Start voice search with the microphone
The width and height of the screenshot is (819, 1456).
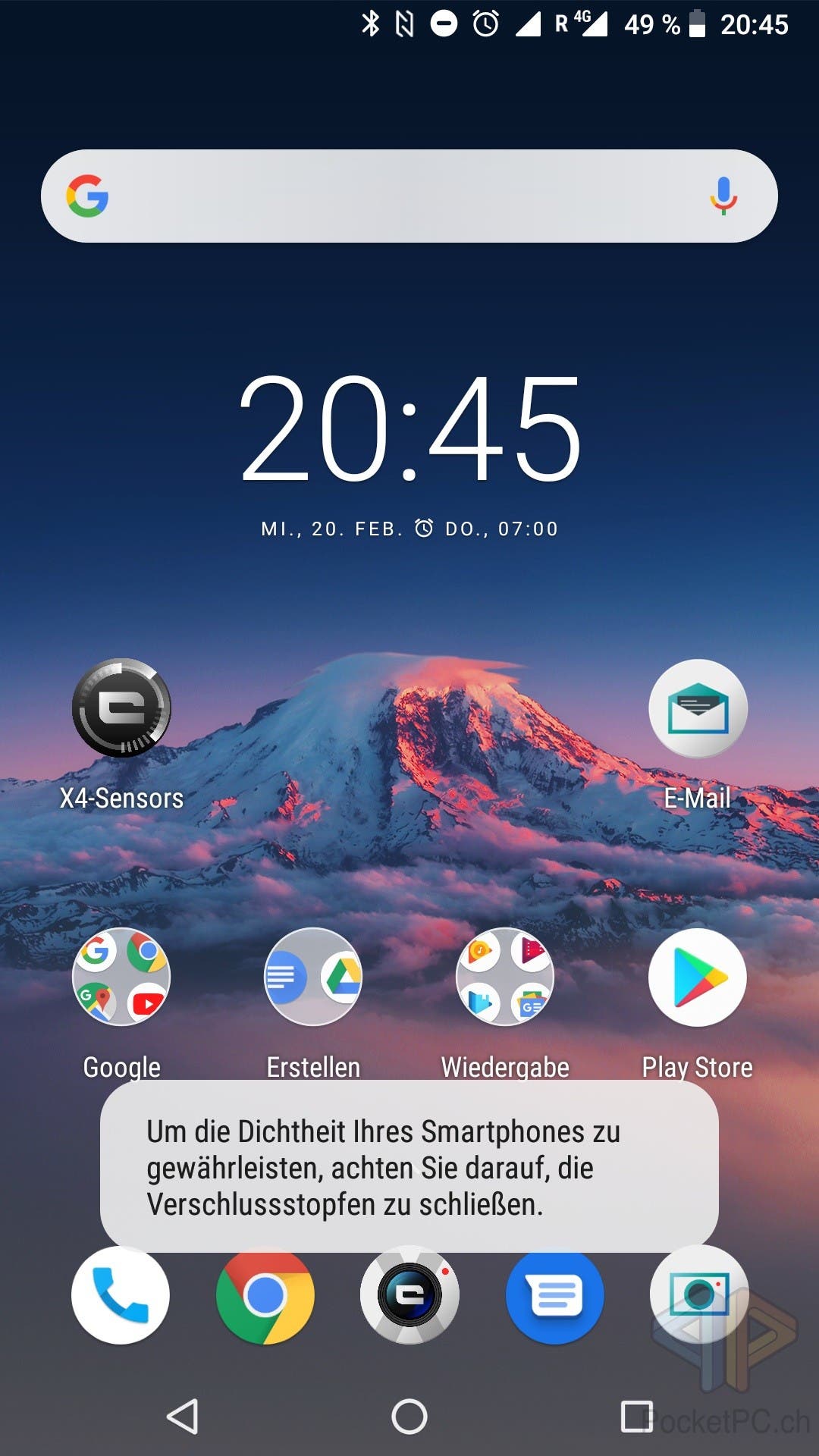(x=723, y=196)
